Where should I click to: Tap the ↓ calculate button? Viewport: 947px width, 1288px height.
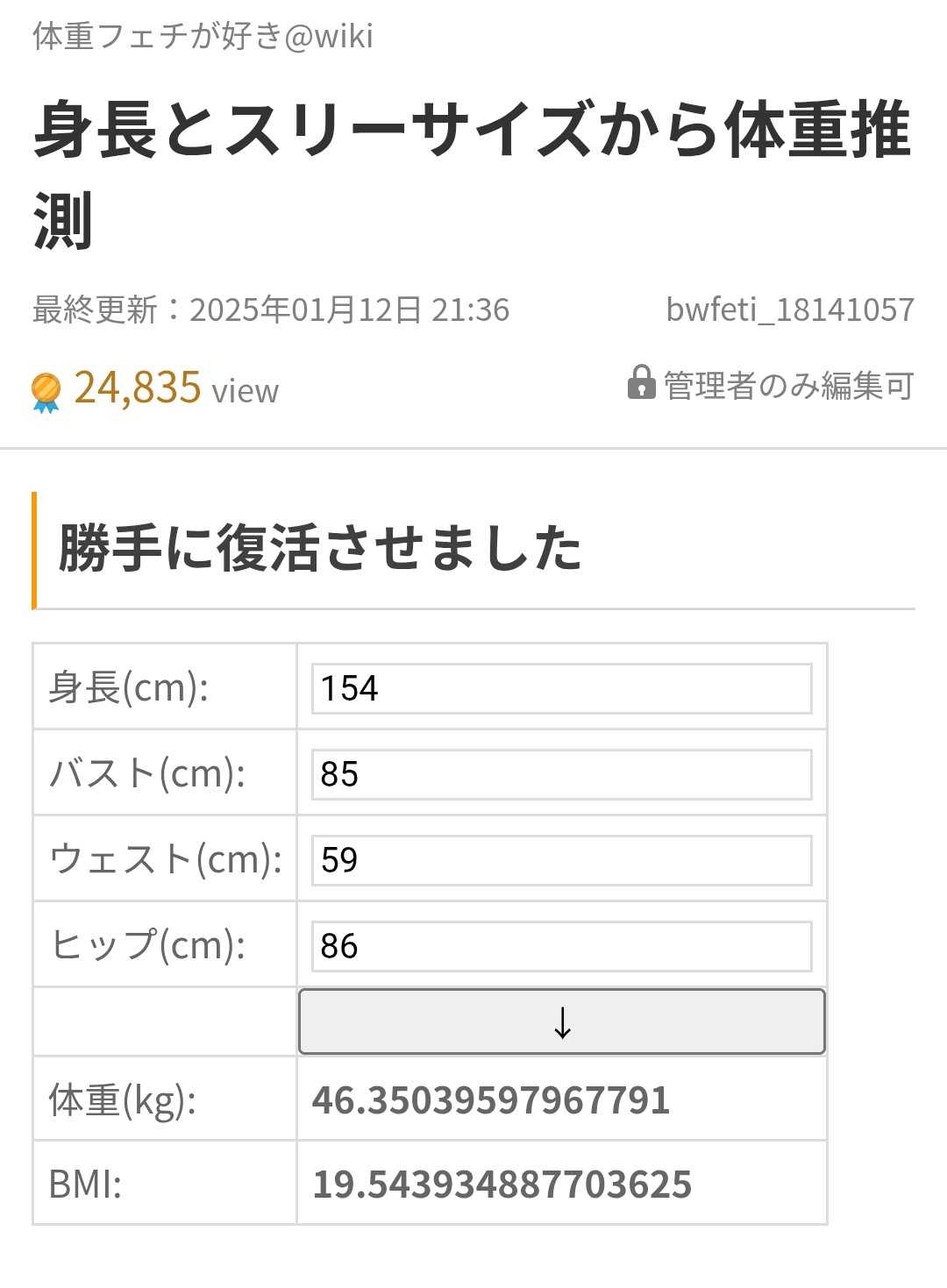(x=561, y=1021)
